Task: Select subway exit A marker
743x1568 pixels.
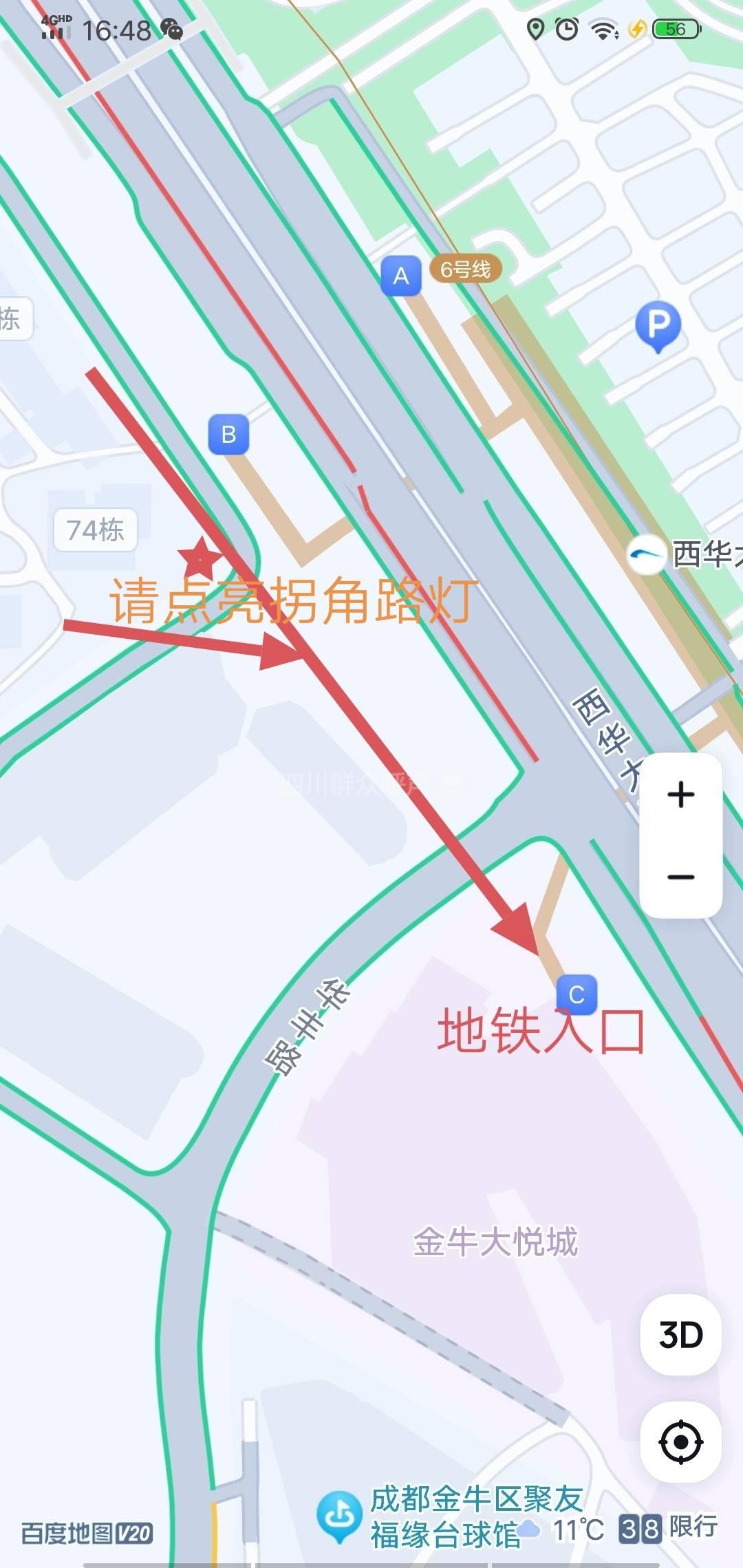Action: coord(401,276)
